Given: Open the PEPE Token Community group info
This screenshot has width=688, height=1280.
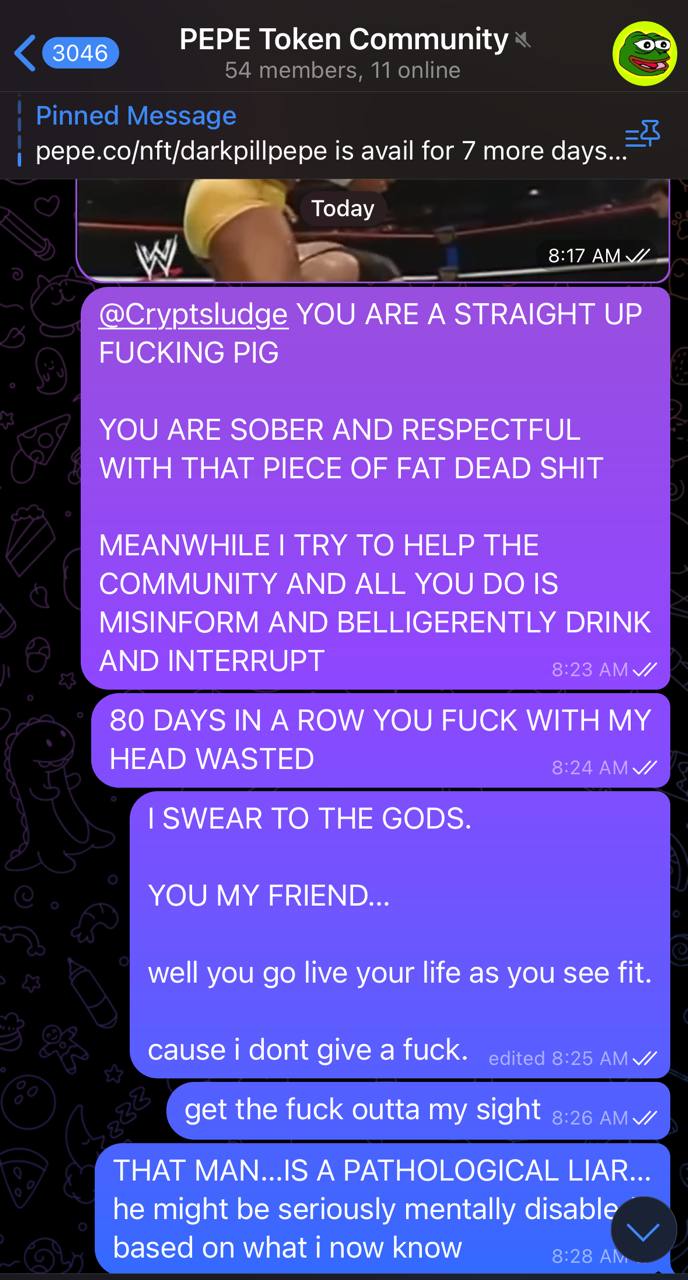Looking at the screenshot, I should pyautogui.click(x=344, y=53).
